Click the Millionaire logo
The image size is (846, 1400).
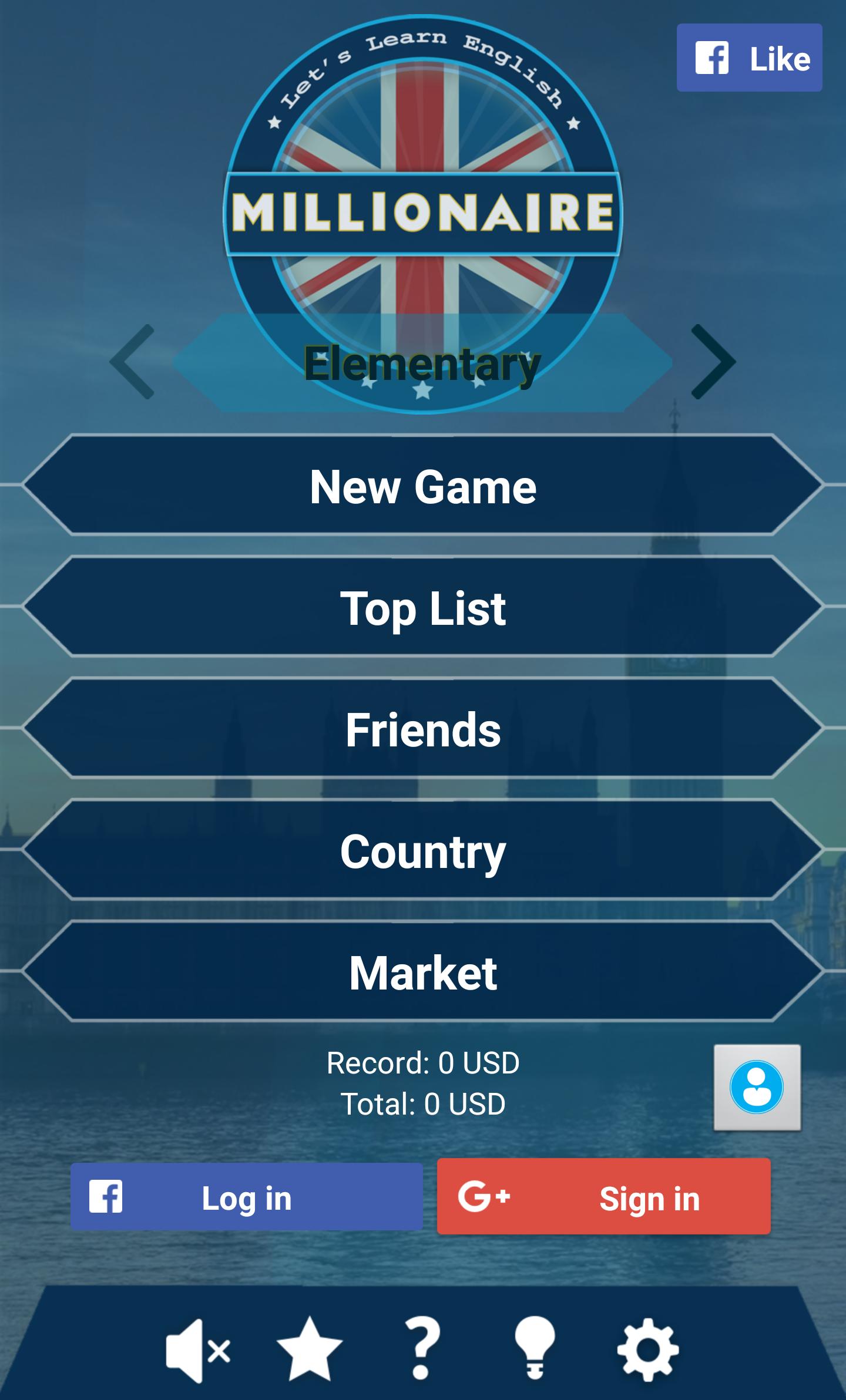(x=423, y=211)
